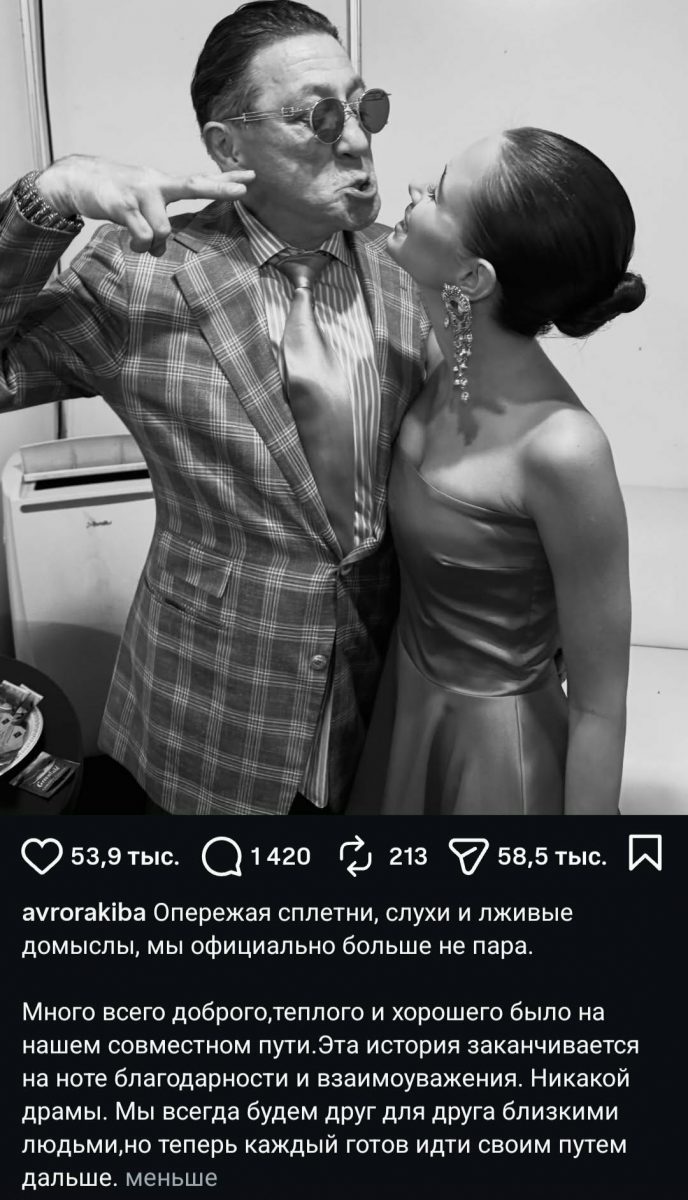The width and height of the screenshot is (688, 1200).
Task: Like the avrorakiba post
Action: coord(41,856)
